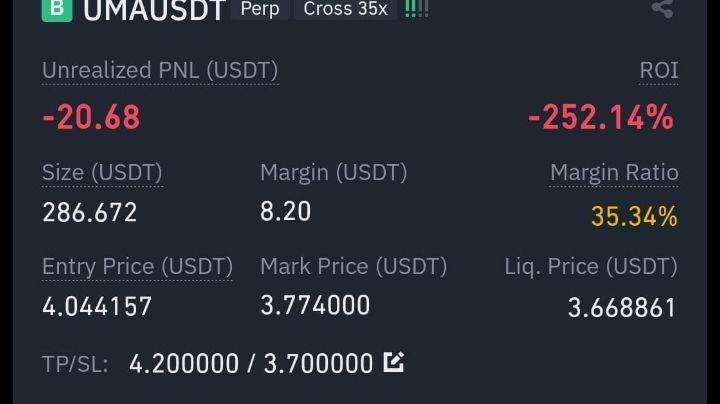Share the UMAUSDT position
Image resolution: width=720 pixels, height=404 pixels.
pyautogui.click(x=661, y=8)
